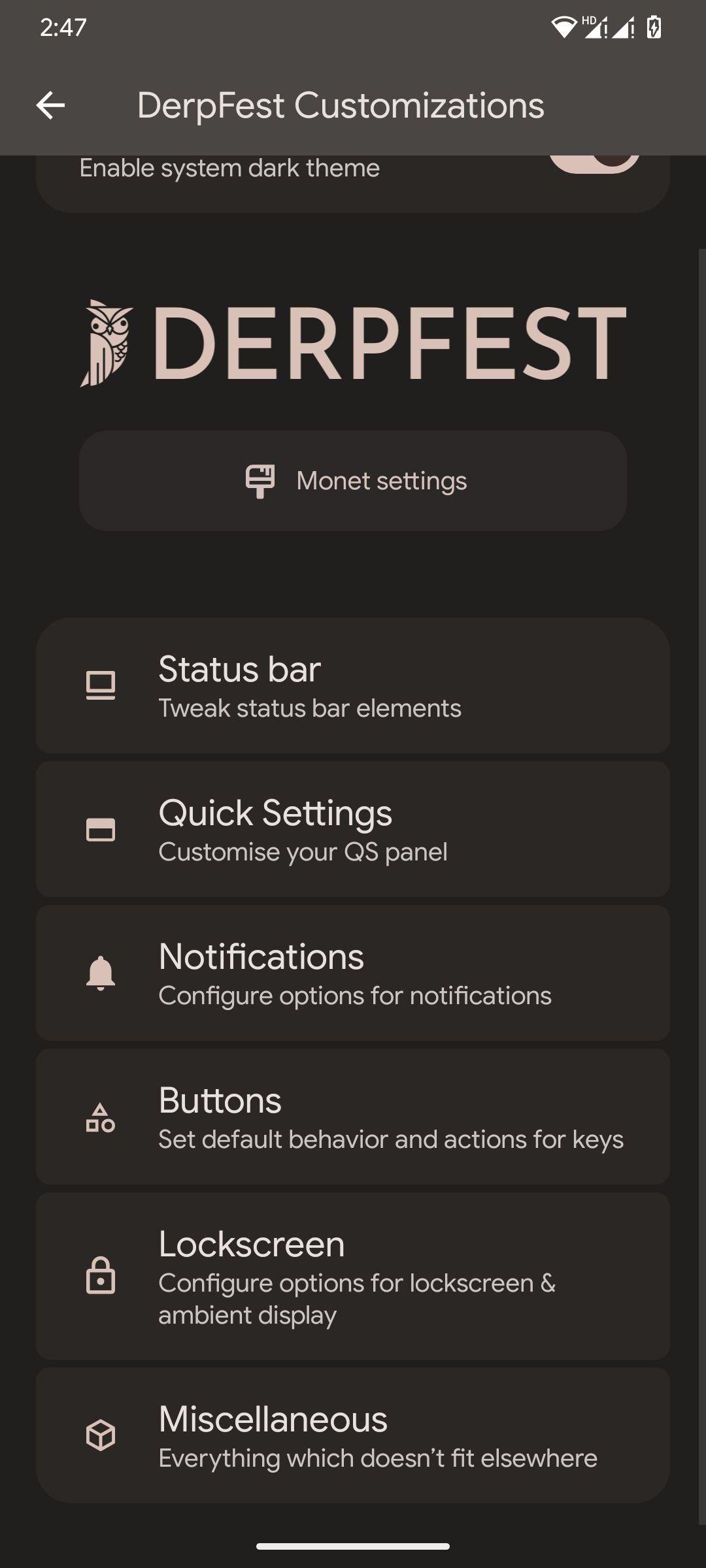Go back using the top arrow
Image resolution: width=706 pixels, height=1568 pixels.
[x=50, y=105]
